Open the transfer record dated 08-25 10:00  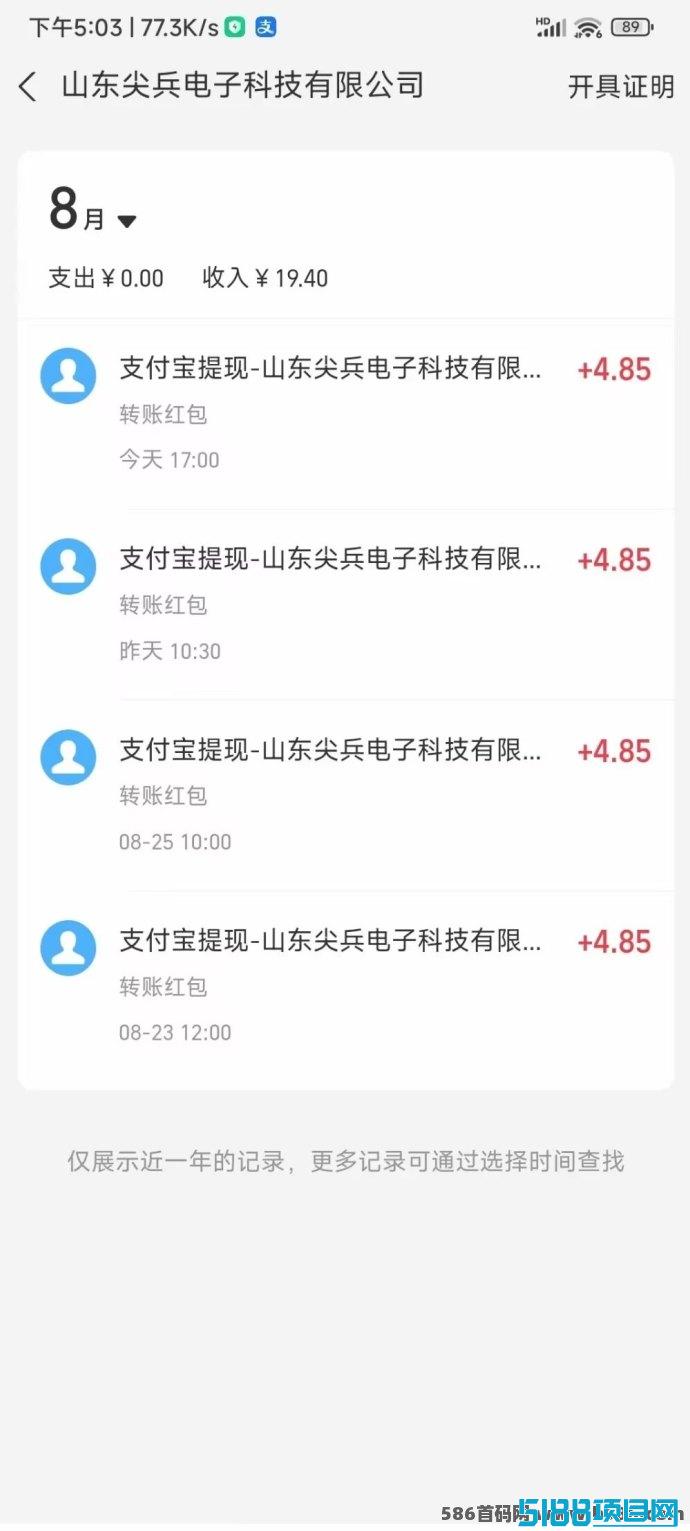pyautogui.click(x=346, y=796)
